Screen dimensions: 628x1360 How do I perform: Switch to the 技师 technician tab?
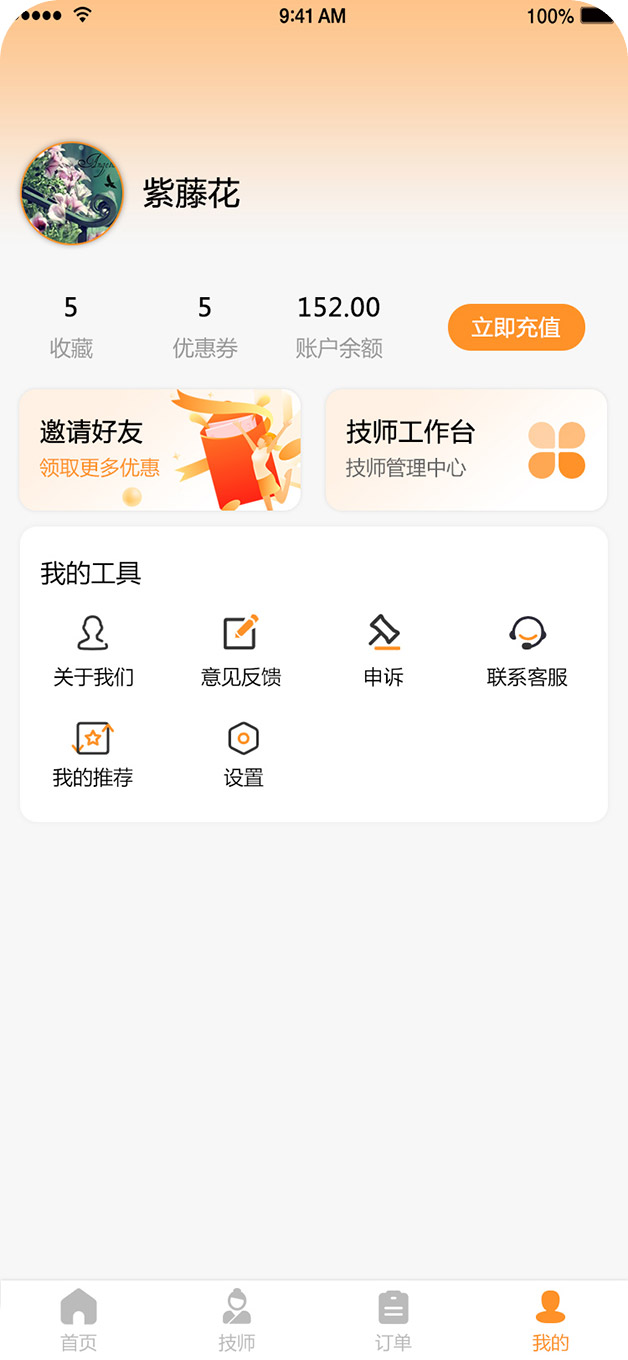pyautogui.click(x=237, y=1320)
